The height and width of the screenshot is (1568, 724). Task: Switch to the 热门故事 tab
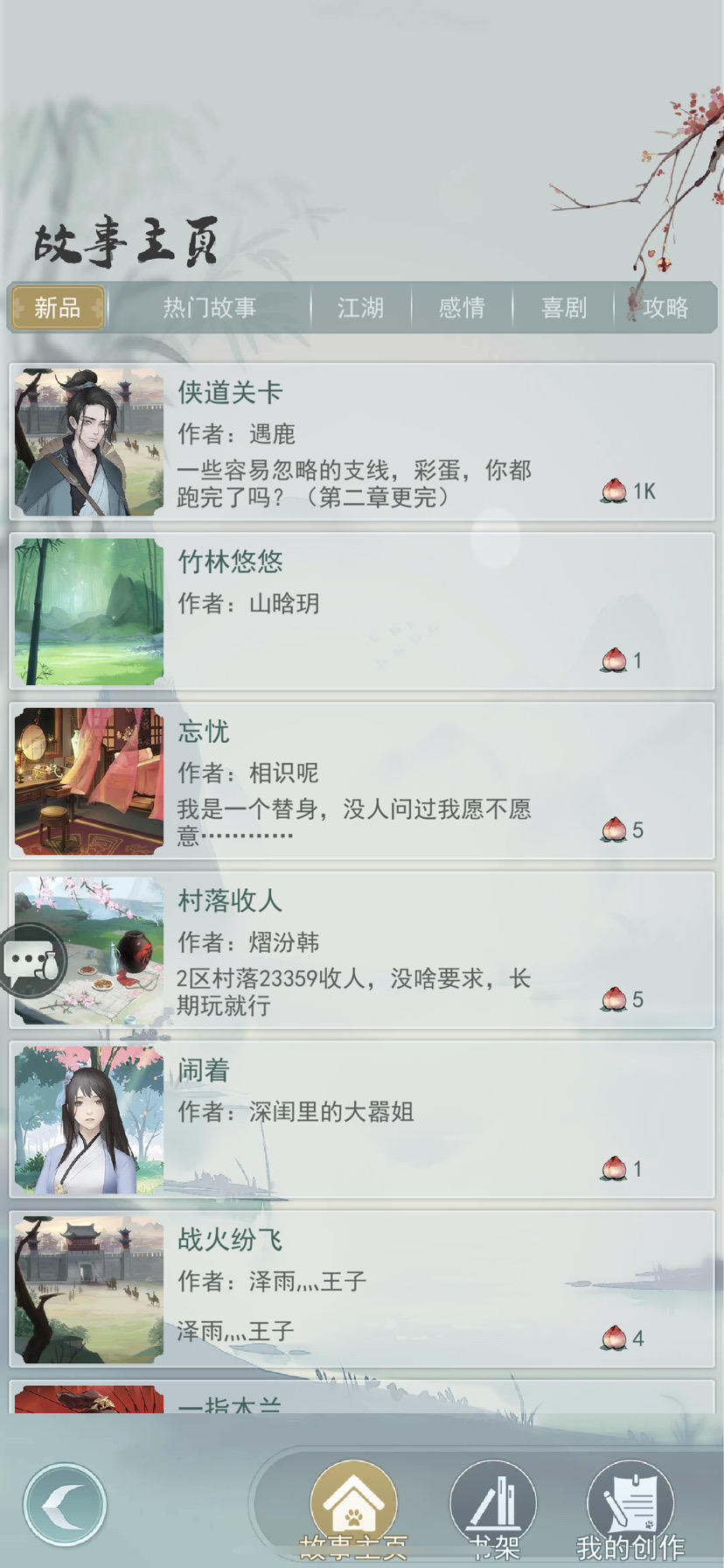208,308
